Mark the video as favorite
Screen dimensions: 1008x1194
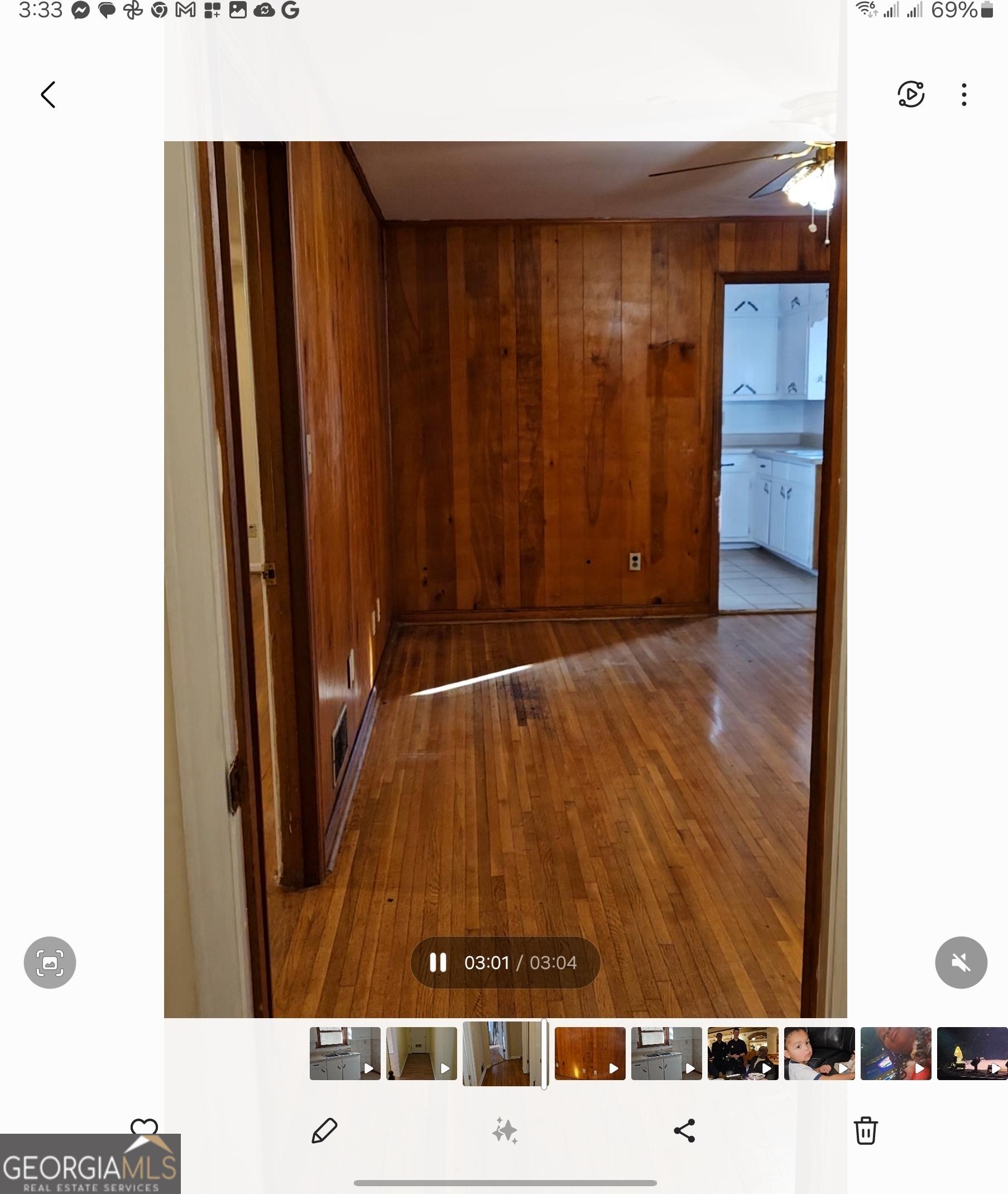pos(144,1126)
